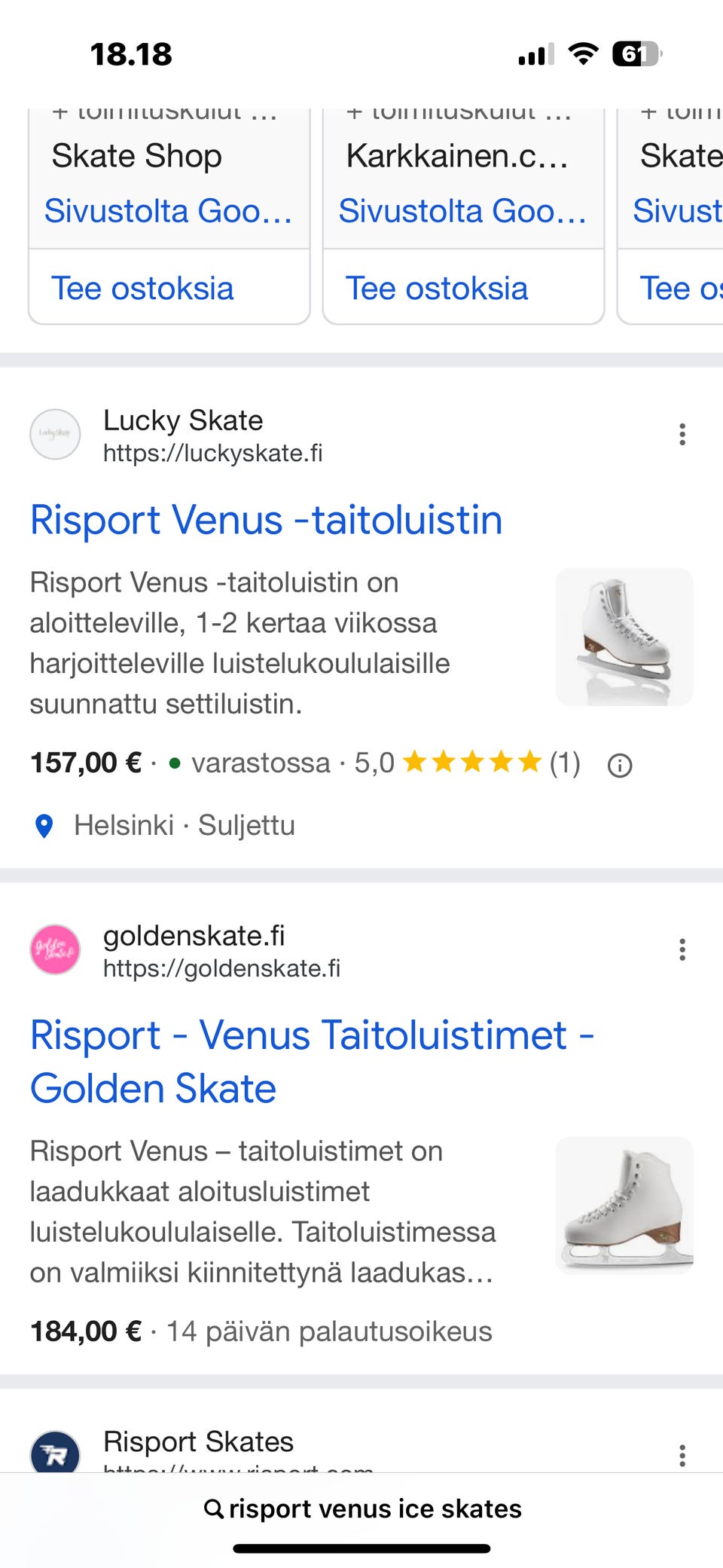Tap the Lucky Skate site favicon
This screenshot has height=1568, width=723.
(56, 435)
